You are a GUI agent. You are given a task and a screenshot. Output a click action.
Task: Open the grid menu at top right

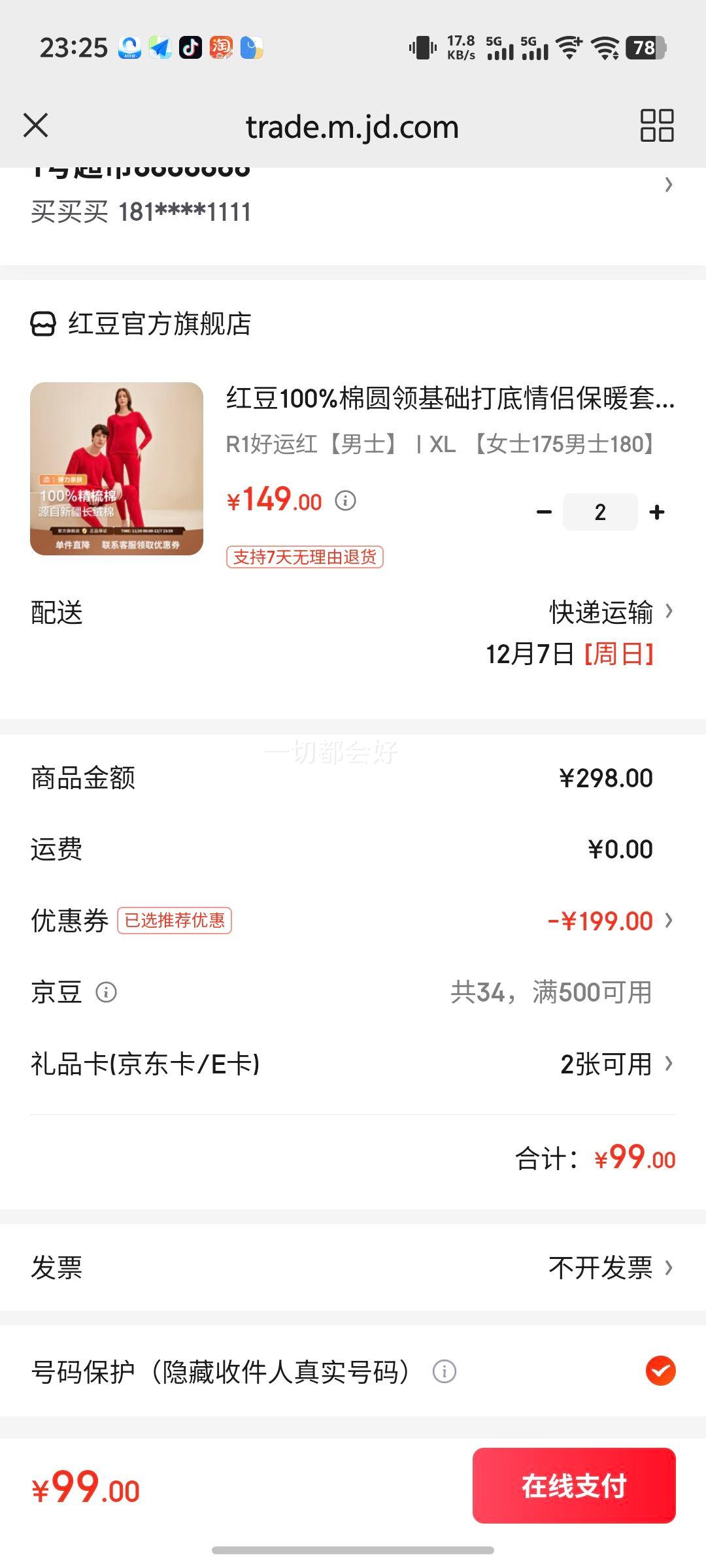coord(656,124)
